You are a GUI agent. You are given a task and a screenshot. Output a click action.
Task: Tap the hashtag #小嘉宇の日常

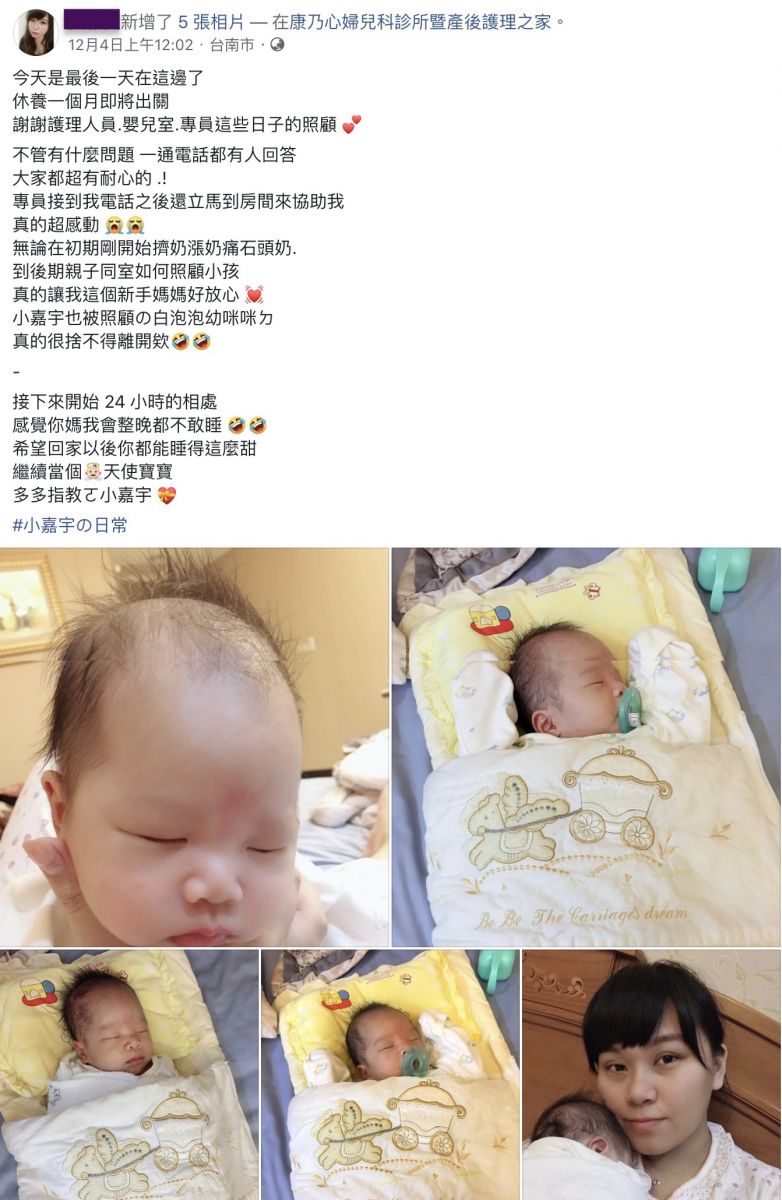tap(70, 525)
